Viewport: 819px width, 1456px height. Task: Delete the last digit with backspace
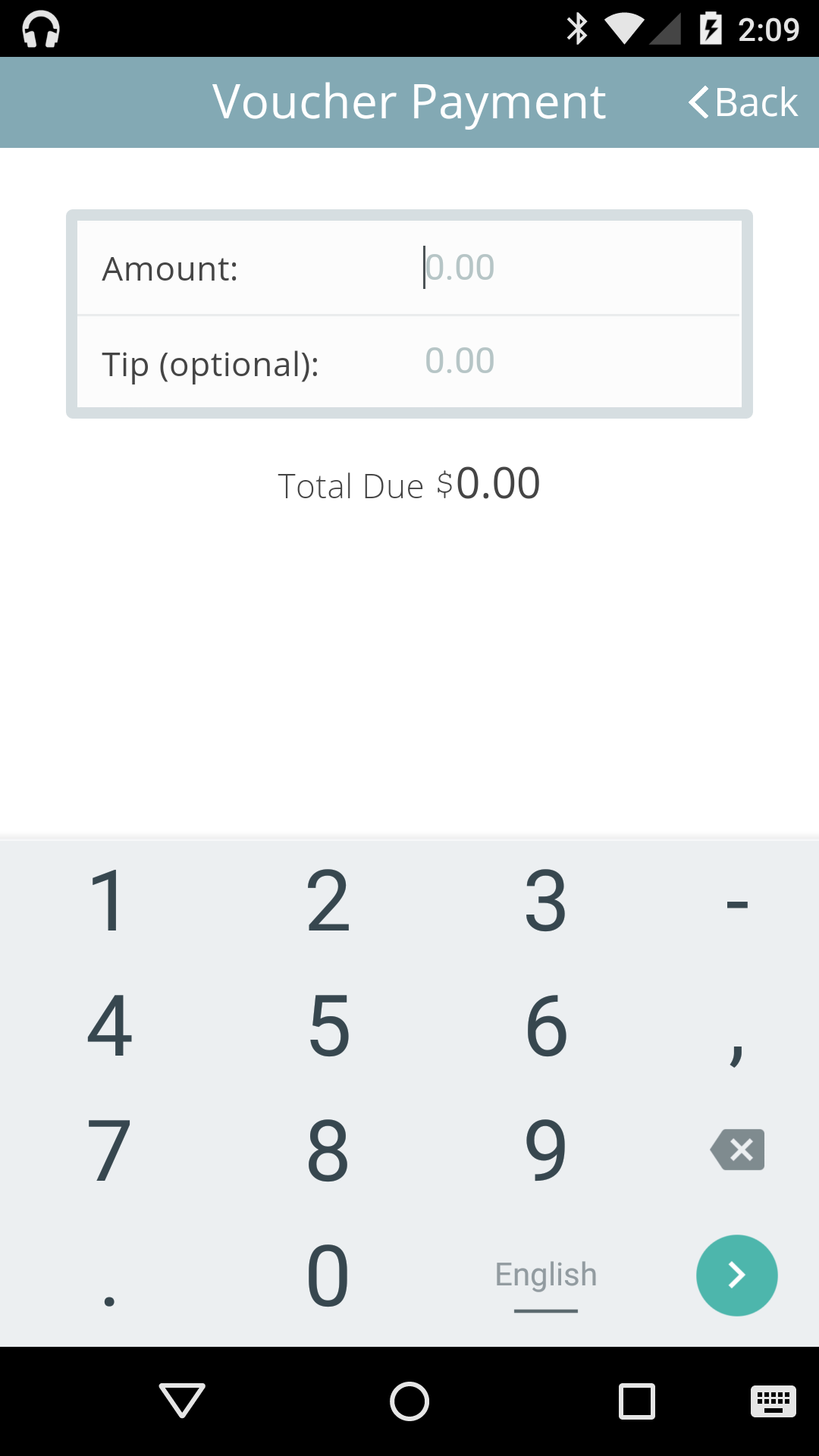[737, 1150]
